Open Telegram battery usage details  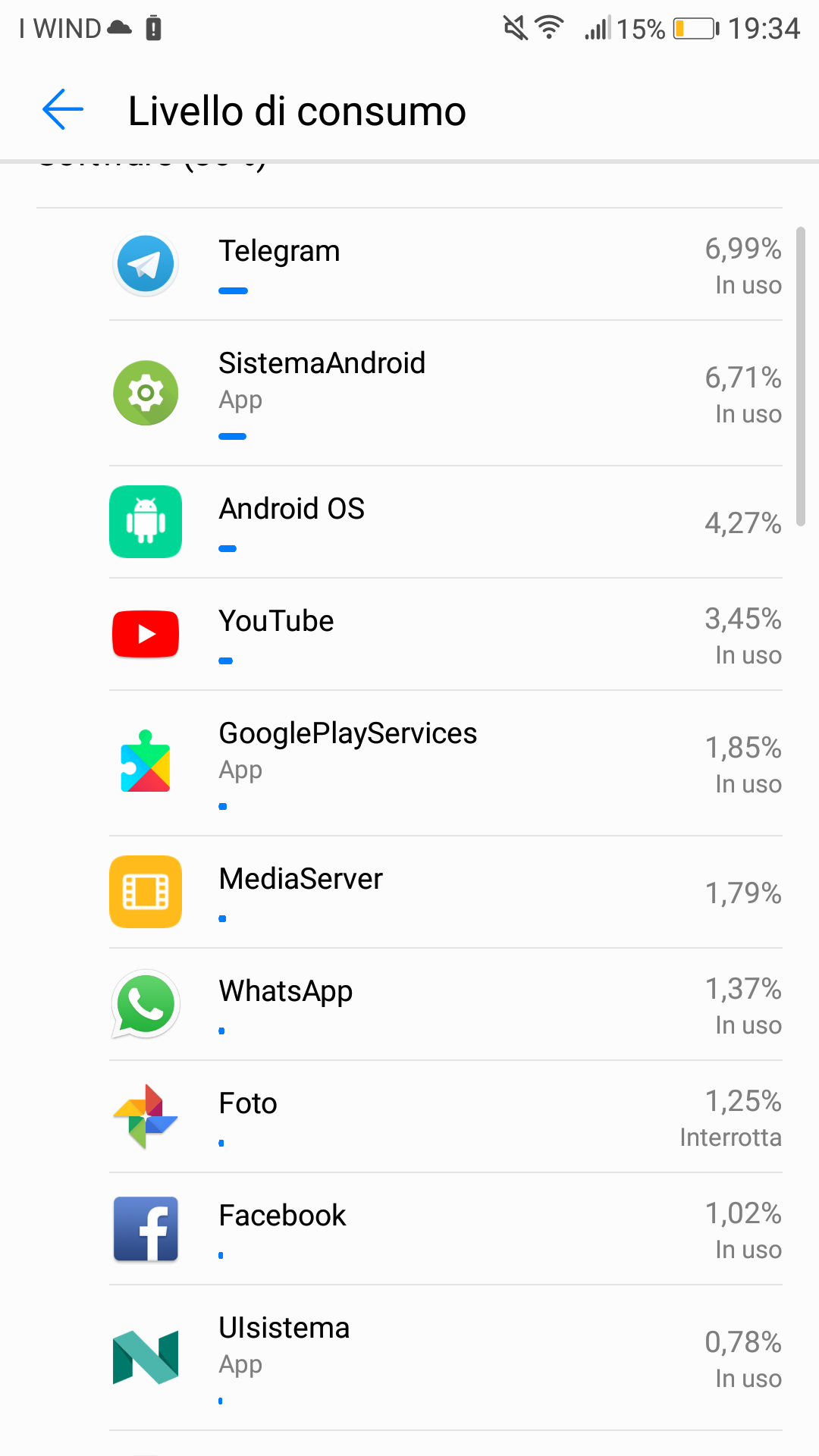coord(446,264)
